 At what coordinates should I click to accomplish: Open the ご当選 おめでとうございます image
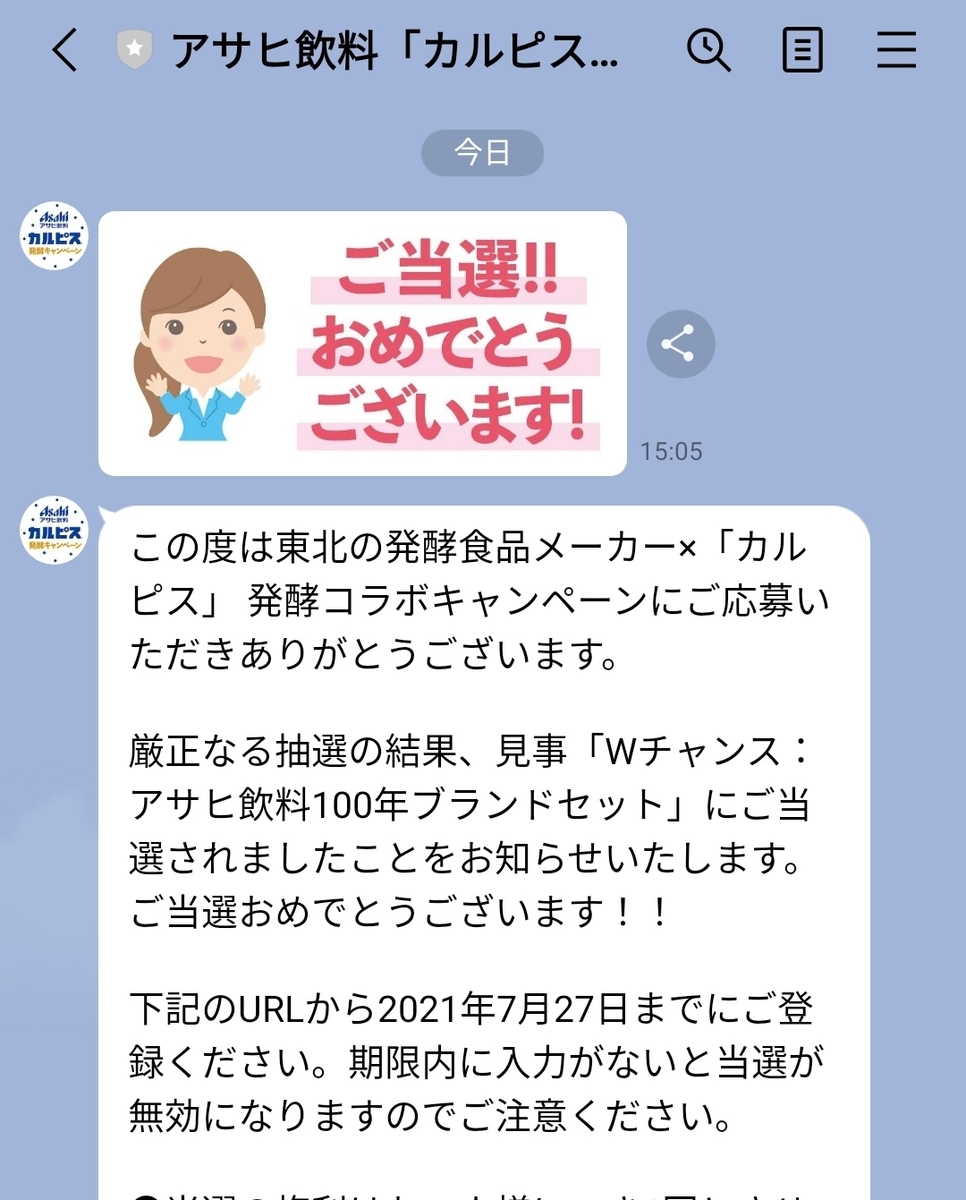362,343
